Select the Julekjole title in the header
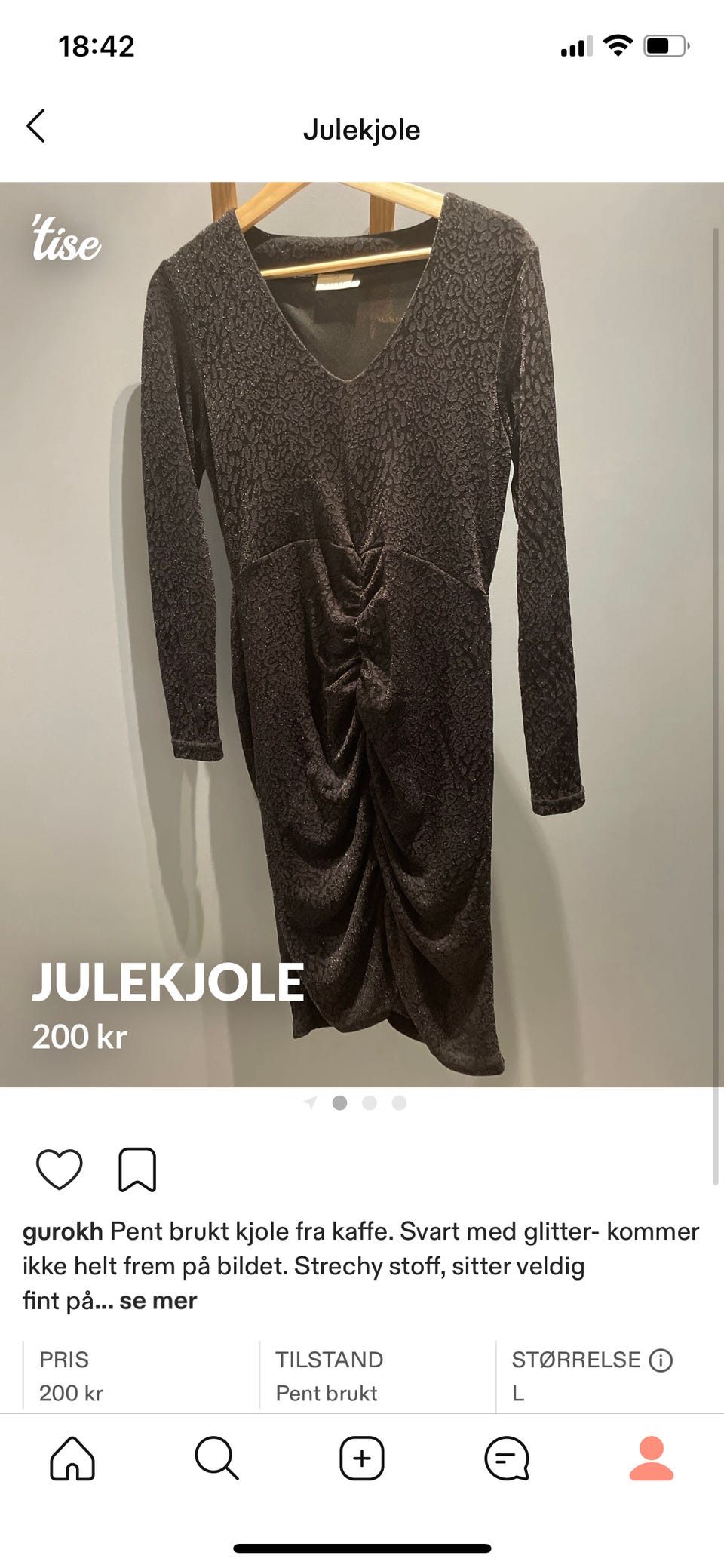The image size is (724, 1568). (x=362, y=129)
